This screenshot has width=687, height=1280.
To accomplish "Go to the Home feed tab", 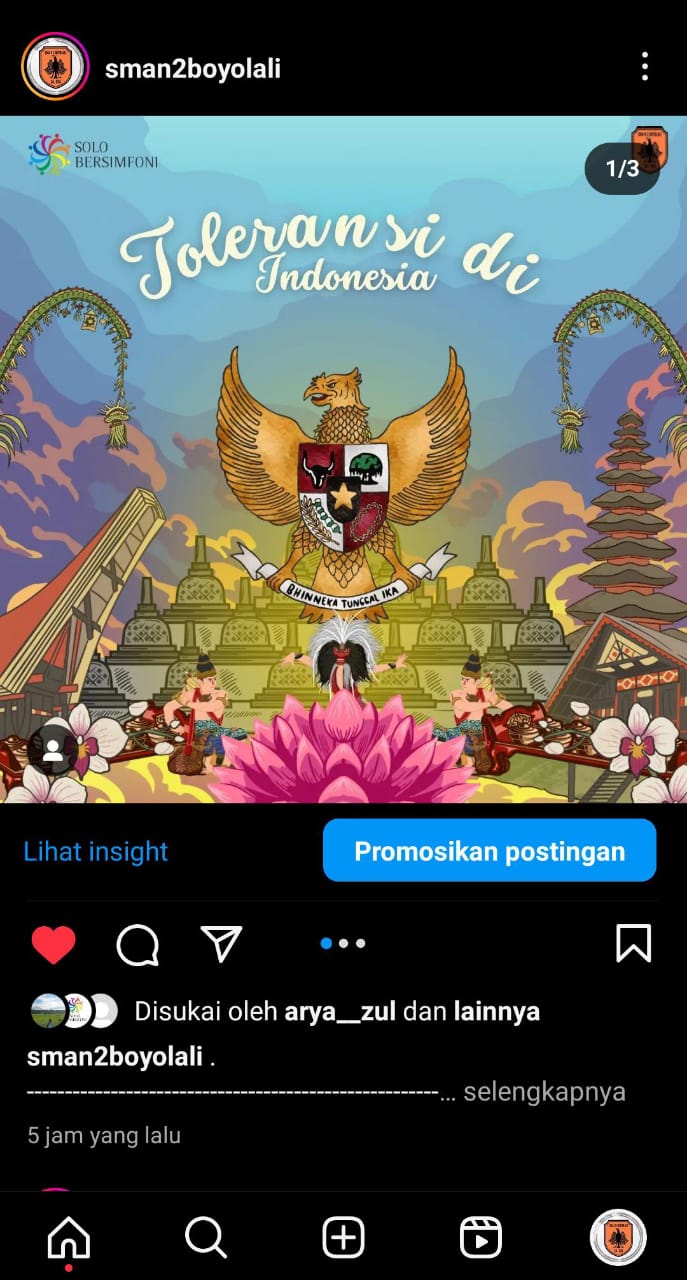I will (68, 1239).
